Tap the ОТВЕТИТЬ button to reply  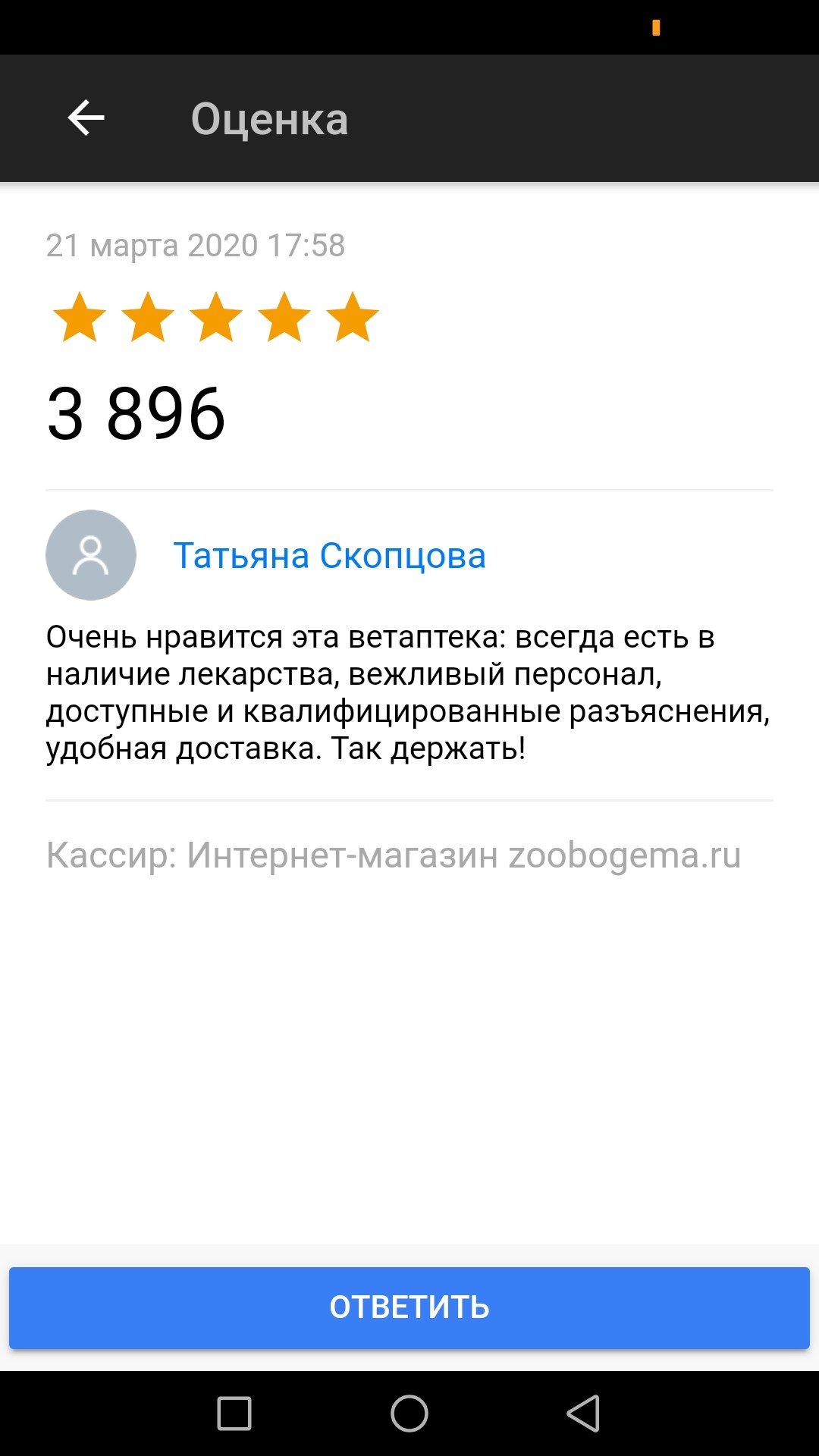point(409,1307)
